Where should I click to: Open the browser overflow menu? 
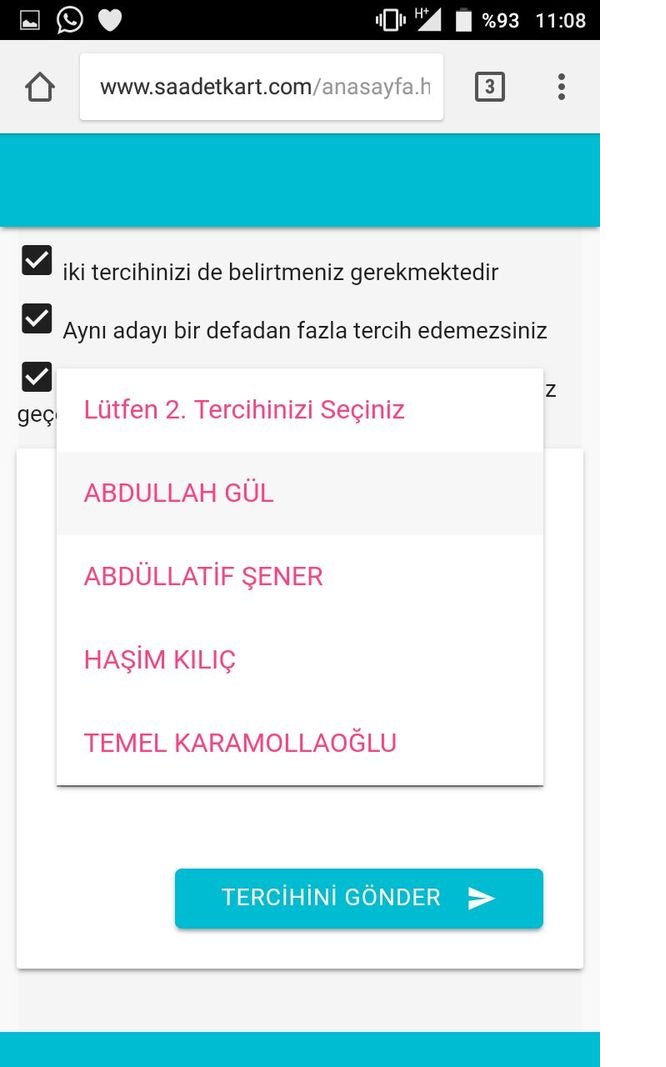(561, 87)
